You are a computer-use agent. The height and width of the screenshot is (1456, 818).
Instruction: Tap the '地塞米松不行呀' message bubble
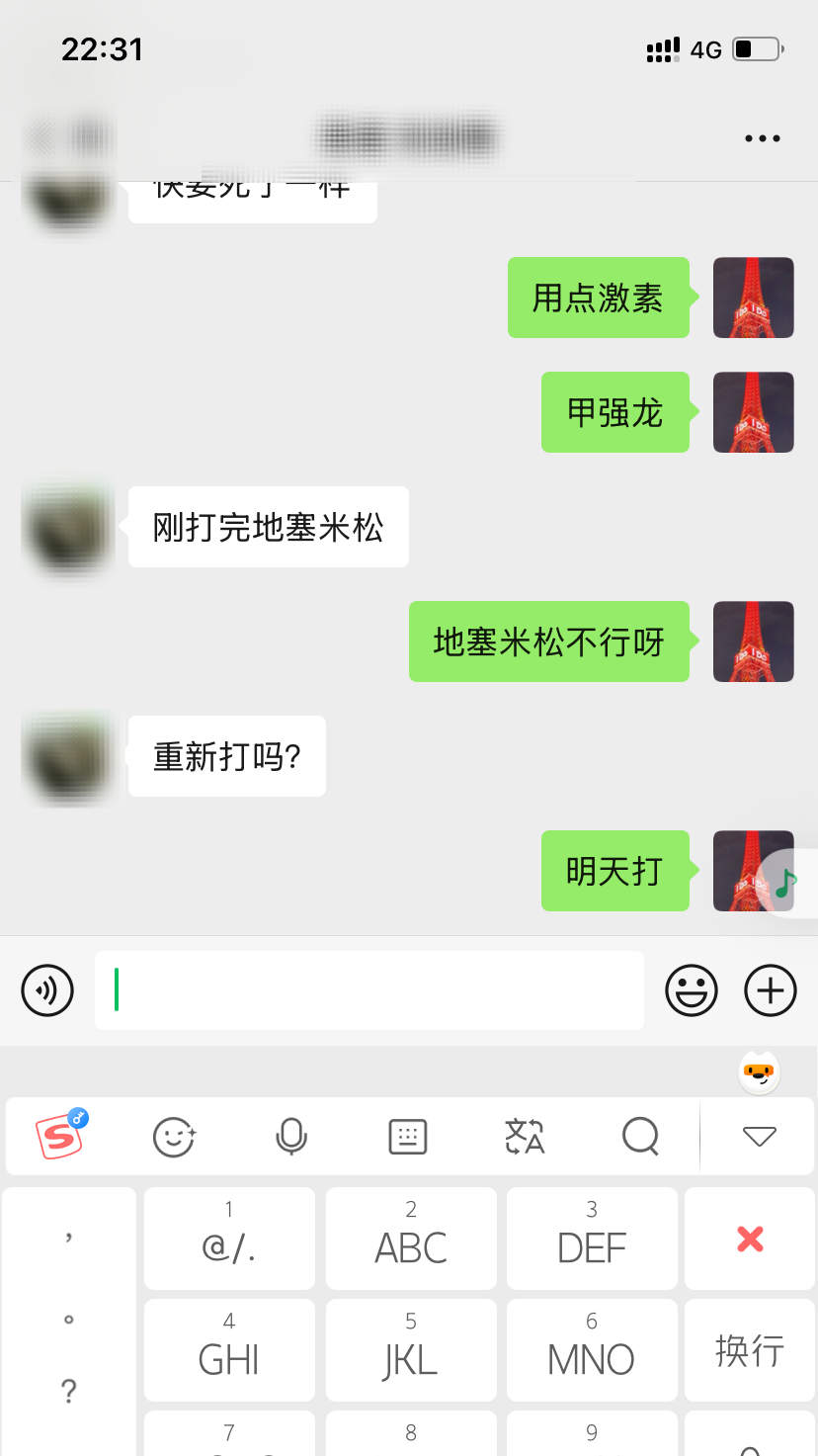pos(549,642)
